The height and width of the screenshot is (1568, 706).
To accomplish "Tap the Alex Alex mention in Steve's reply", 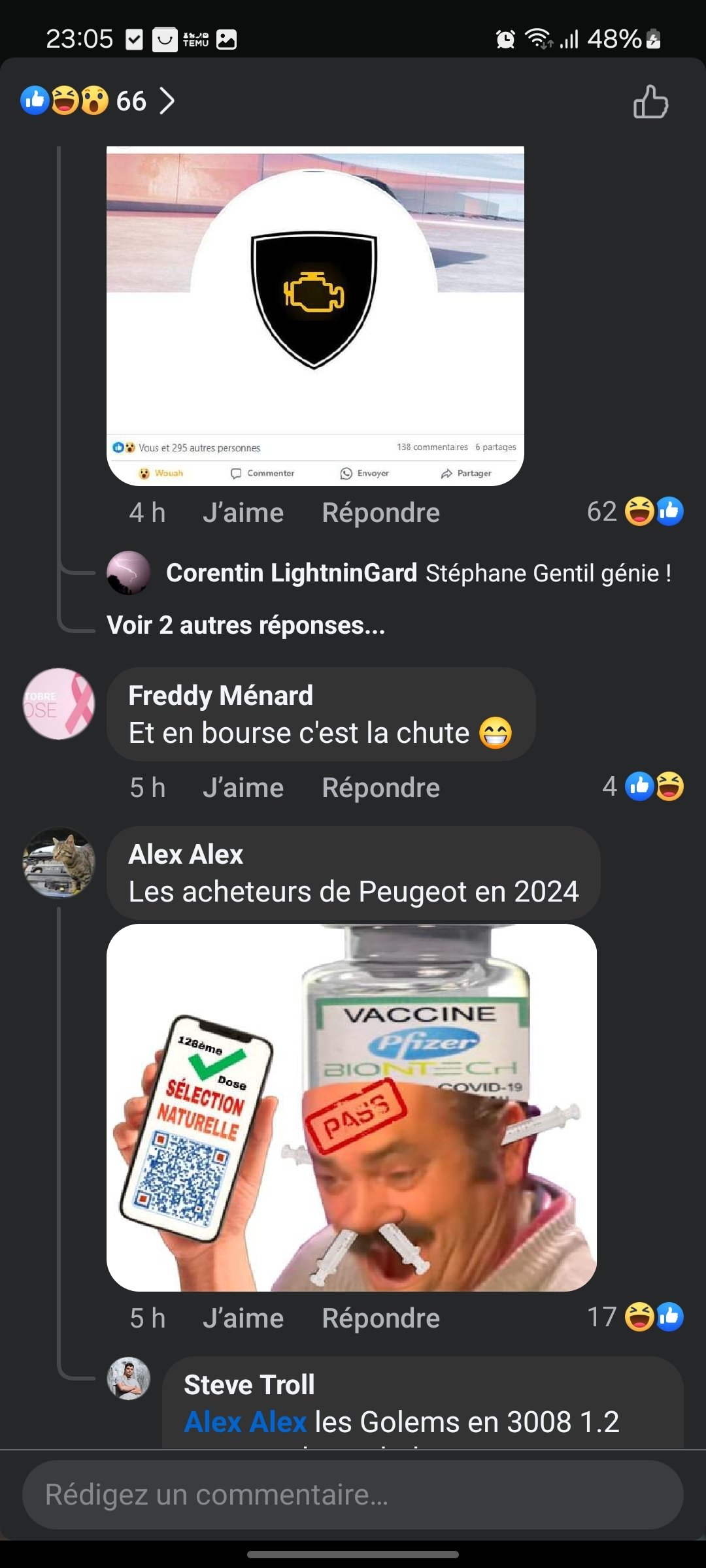I will (x=245, y=1422).
